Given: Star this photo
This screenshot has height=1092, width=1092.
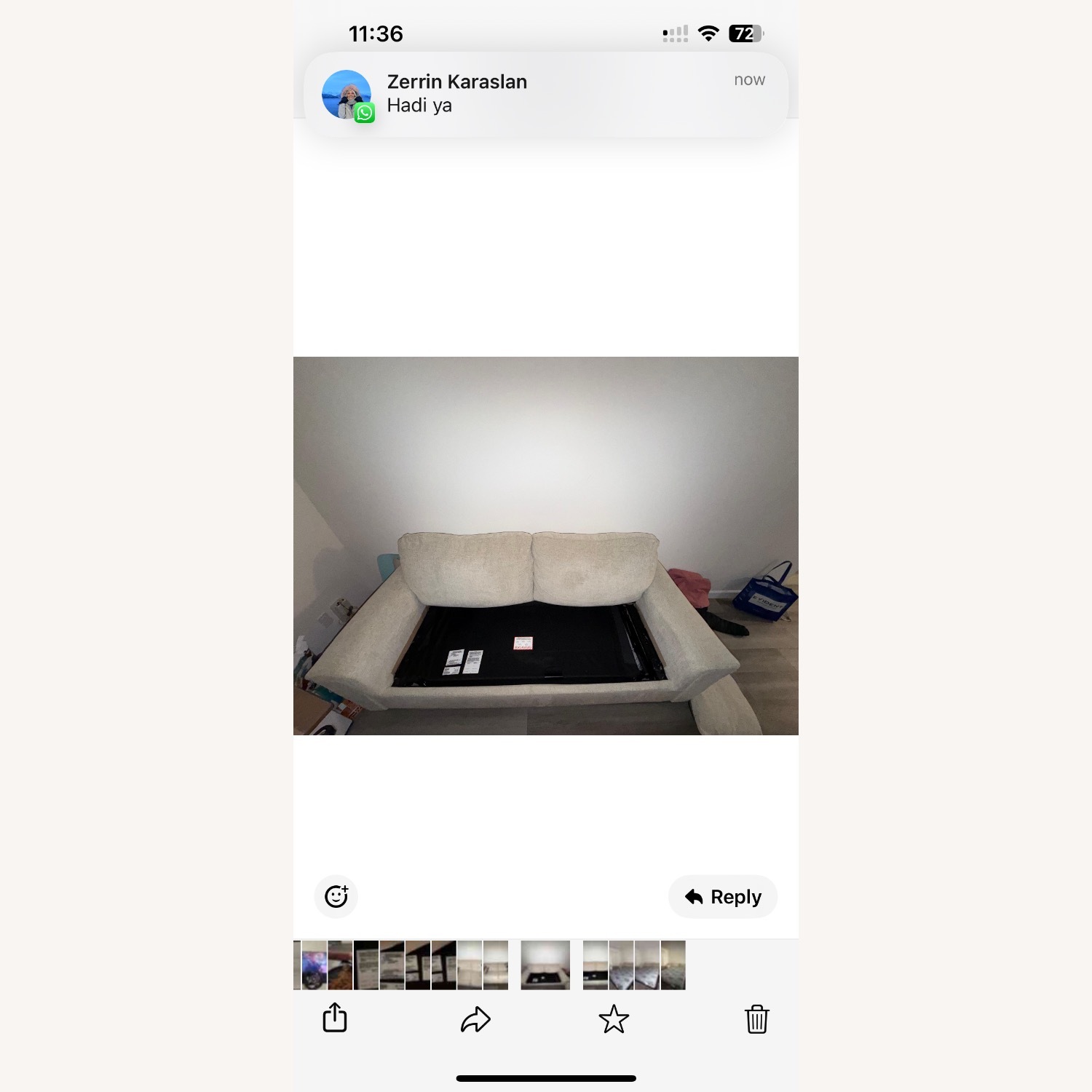Looking at the screenshot, I should point(614,1019).
